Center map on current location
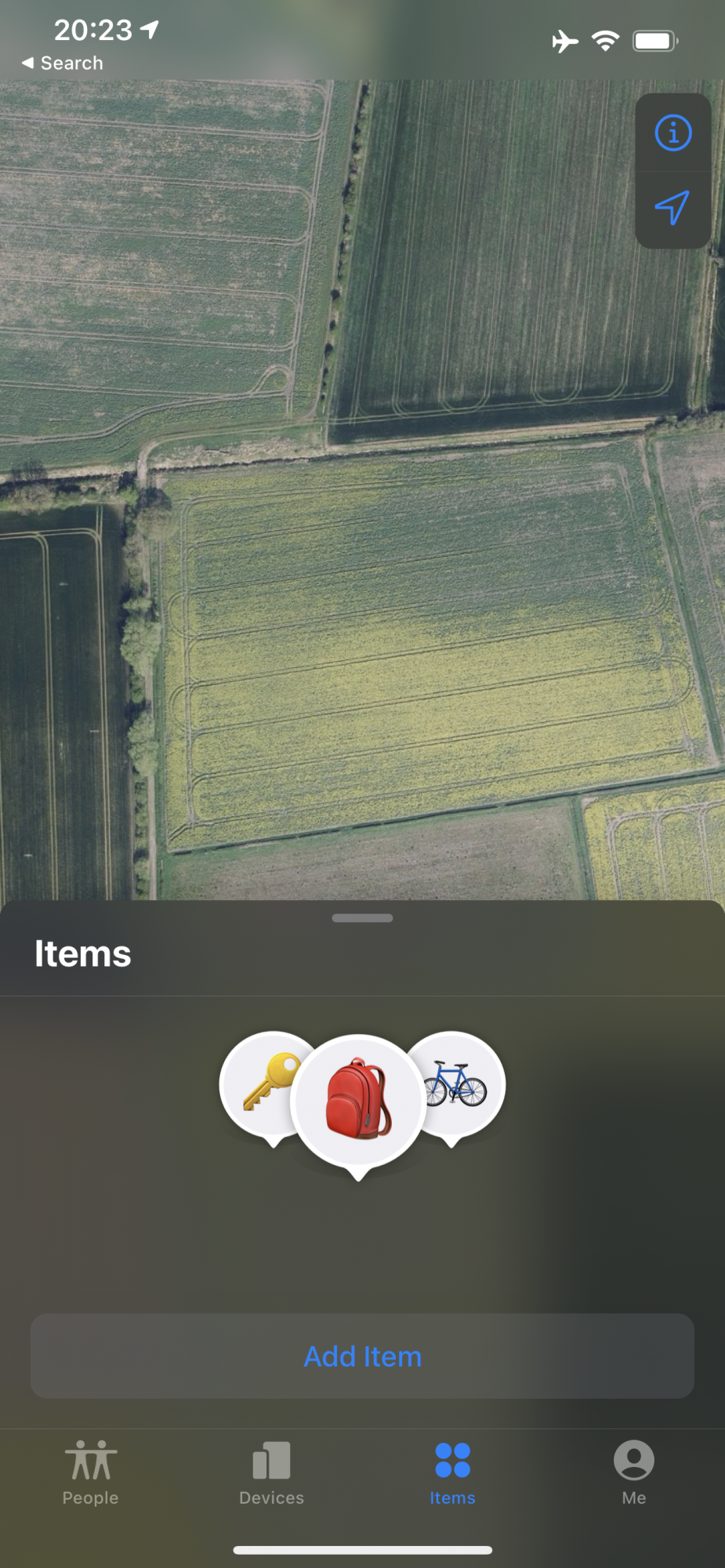Image resolution: width=725 pixels, height=1568 pixels. click(x=672, y=208)
